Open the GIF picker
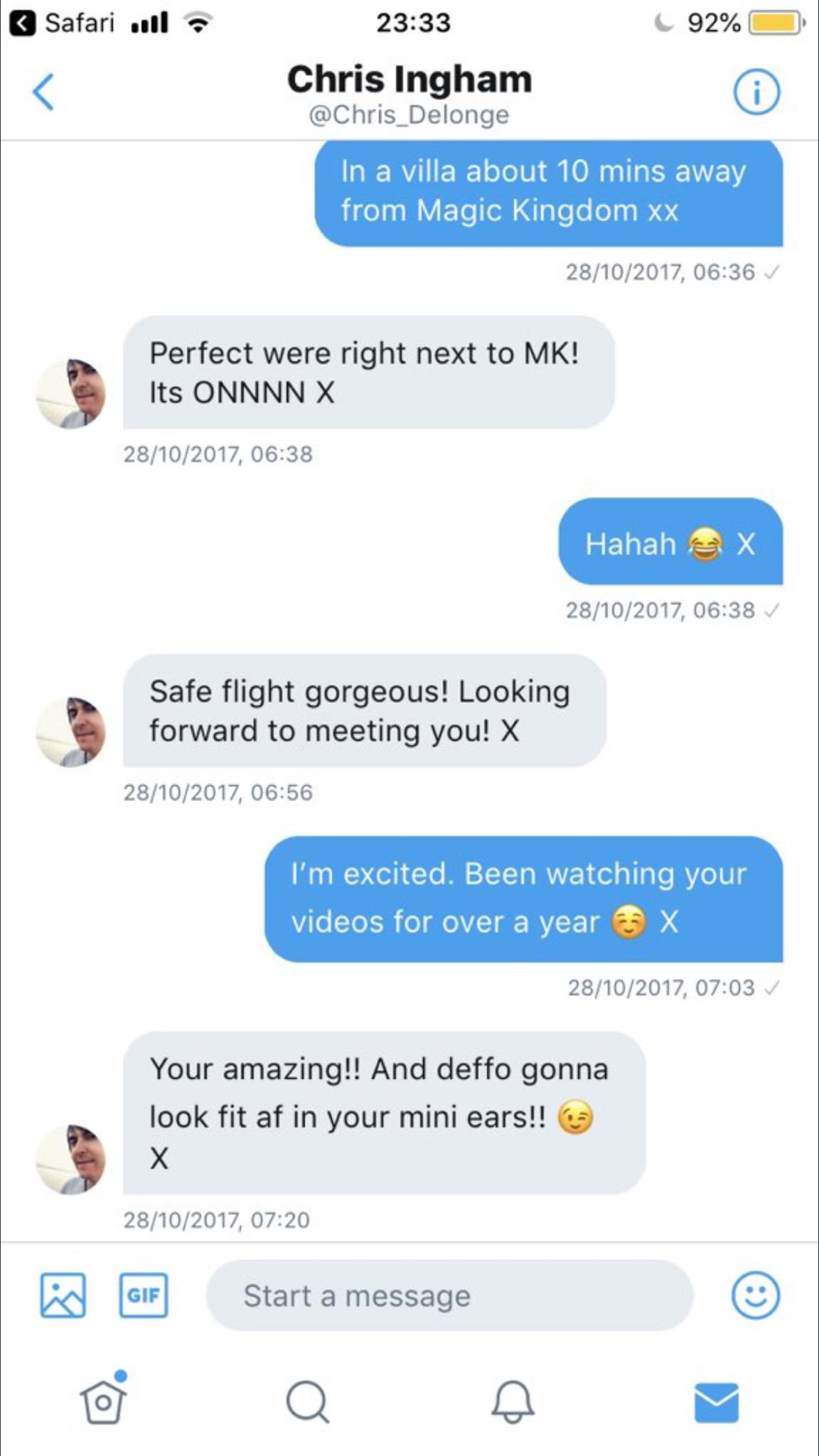This screenshot has width=819, height=1456. (144, 1295)
